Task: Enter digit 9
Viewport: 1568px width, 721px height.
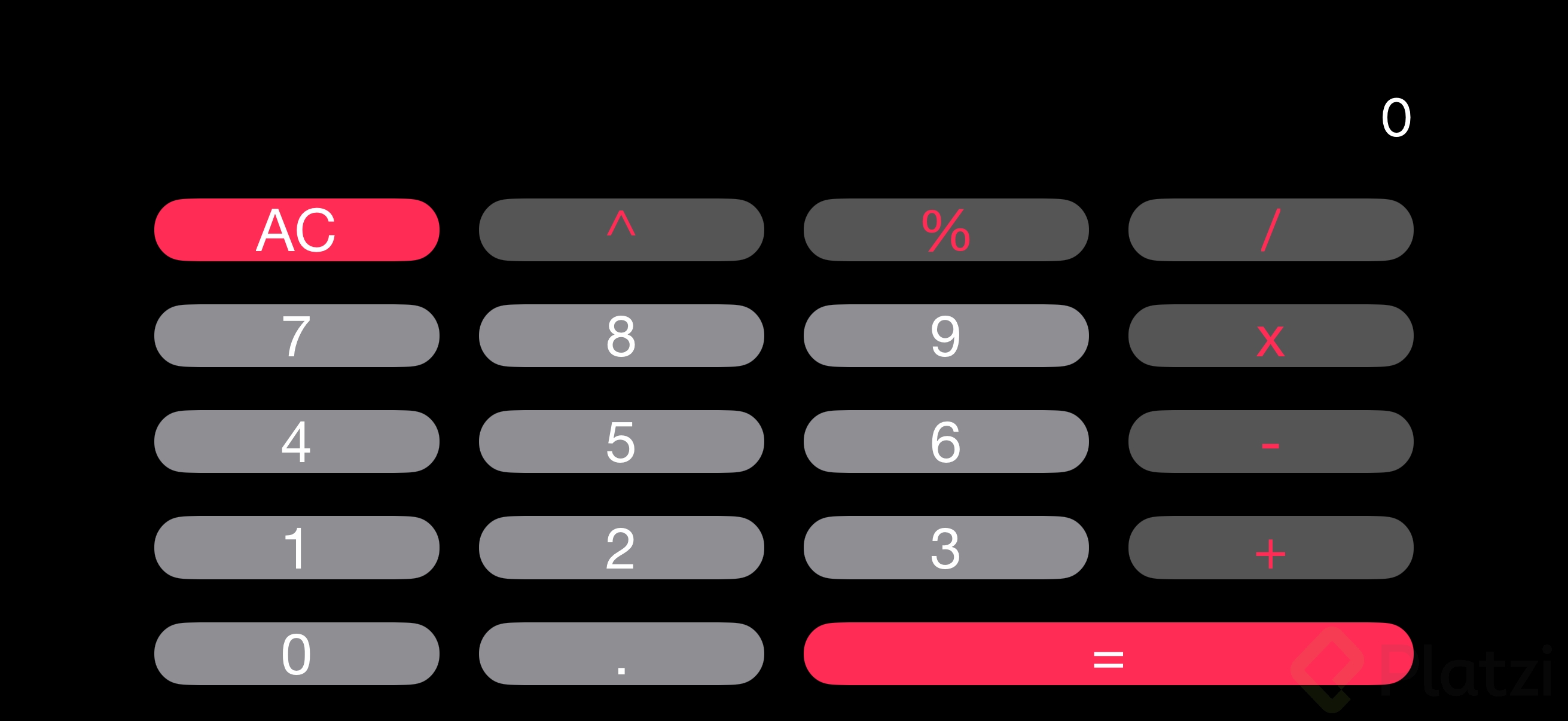Action: 945,336
